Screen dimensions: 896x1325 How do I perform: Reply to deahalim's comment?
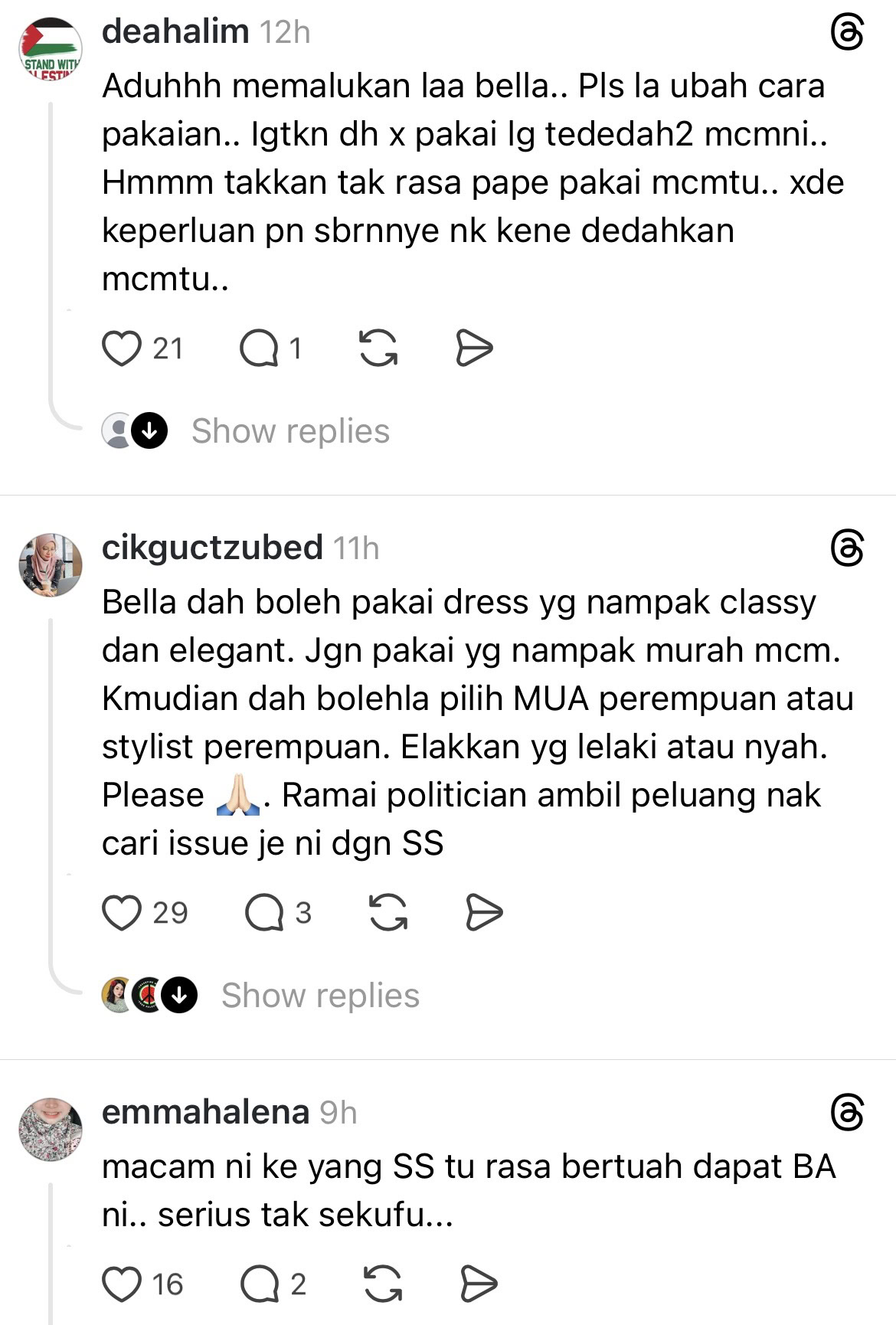point(259,348)
